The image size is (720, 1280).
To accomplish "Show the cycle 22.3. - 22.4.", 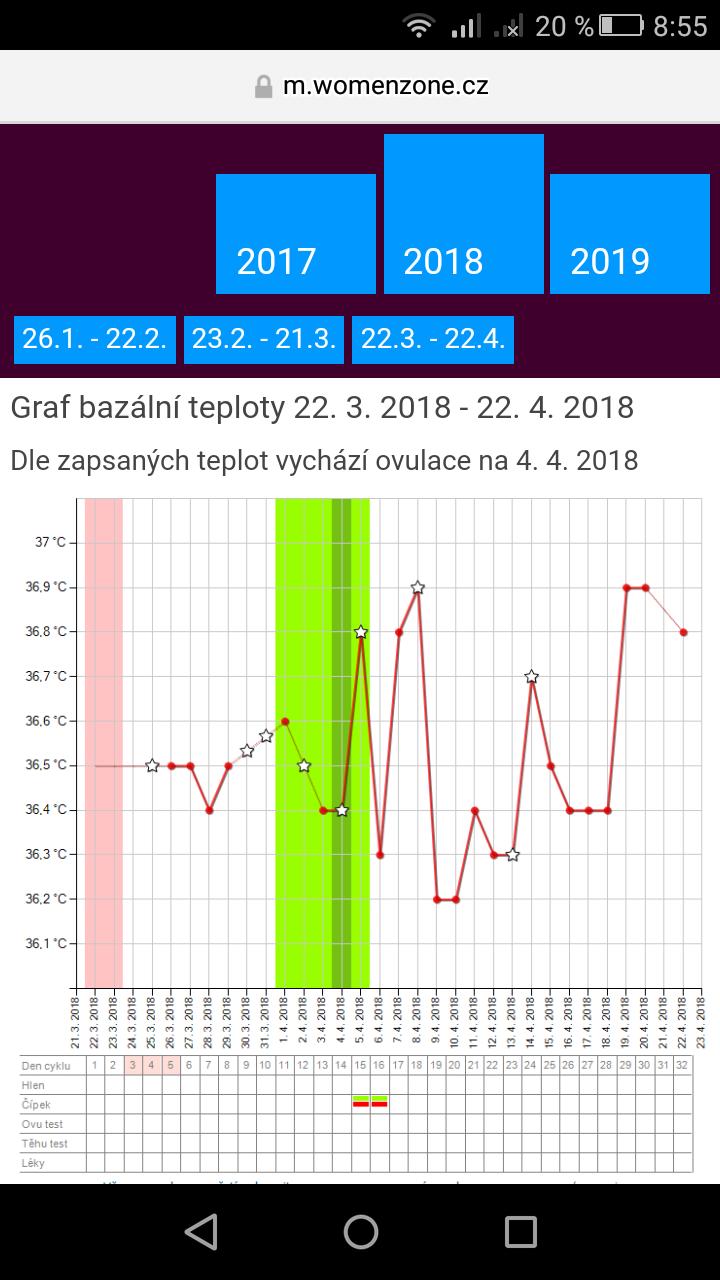I will pos(433,339).
